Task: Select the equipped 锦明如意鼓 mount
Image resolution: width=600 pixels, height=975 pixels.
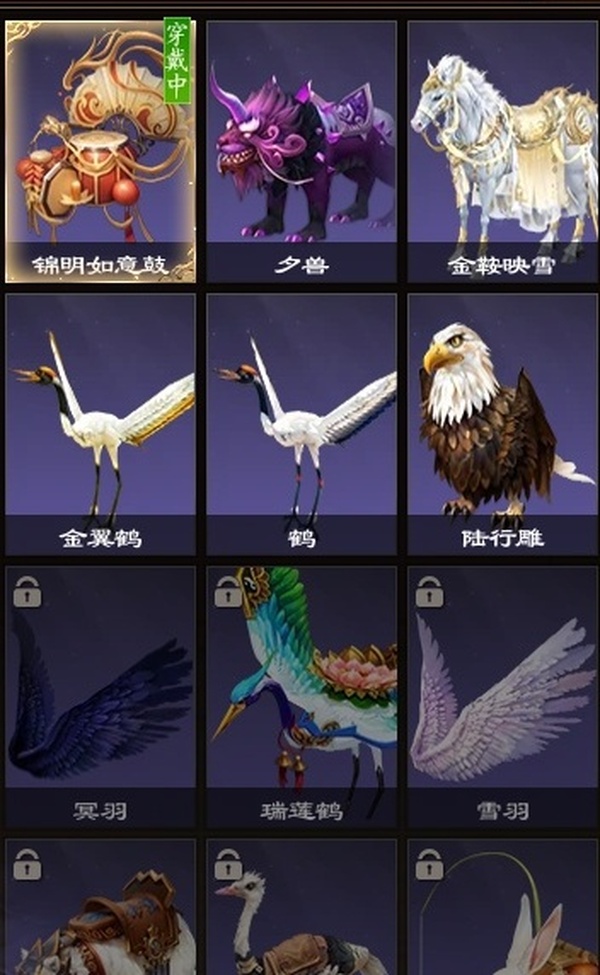Action: [x=100, y=150]
